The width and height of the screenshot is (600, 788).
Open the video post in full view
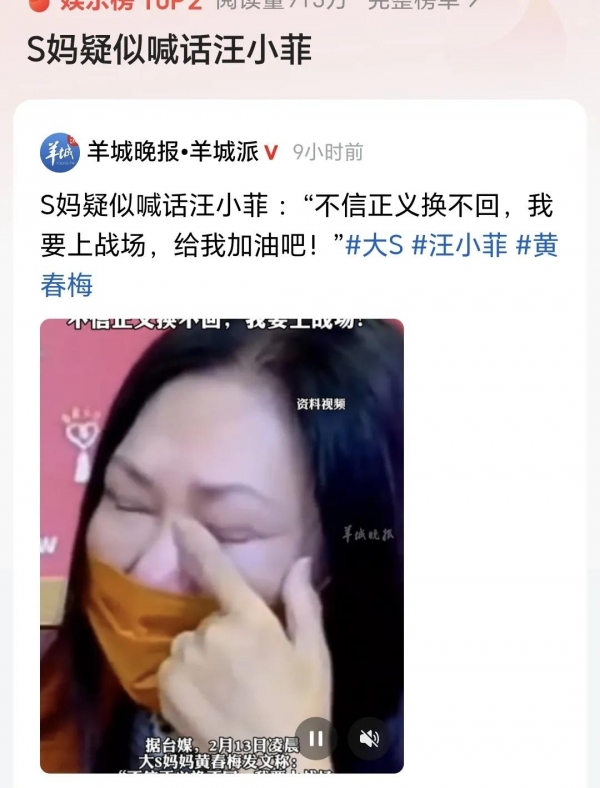(x=222, y=520)
